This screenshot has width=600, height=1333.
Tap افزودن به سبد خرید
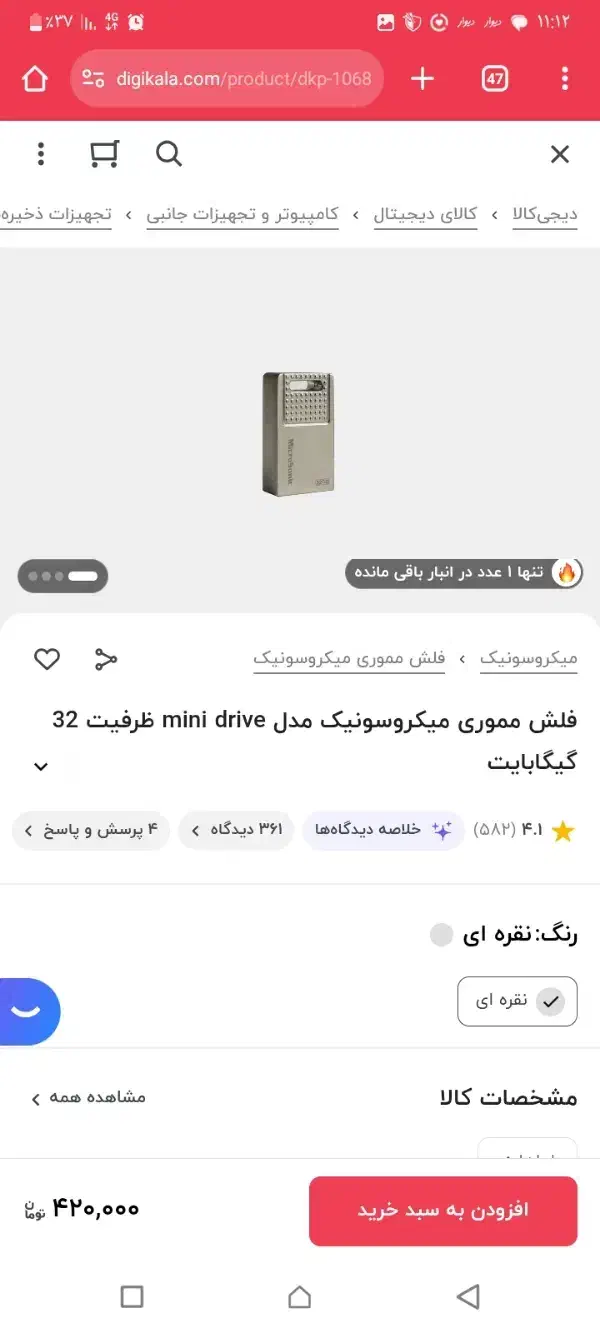click(x=443, y=1210)
